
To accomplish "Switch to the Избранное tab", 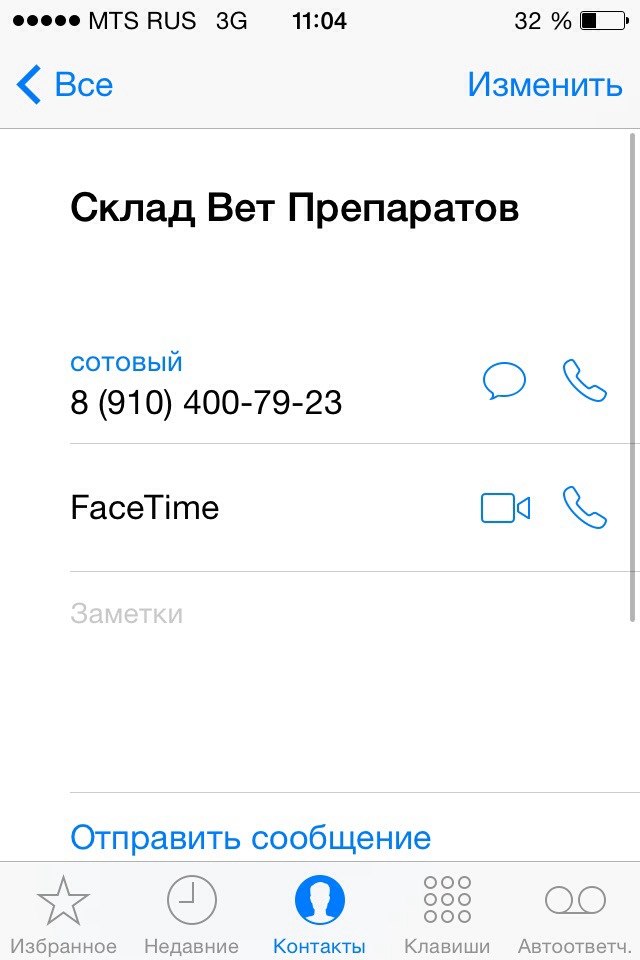I will (x=63, y=915).
